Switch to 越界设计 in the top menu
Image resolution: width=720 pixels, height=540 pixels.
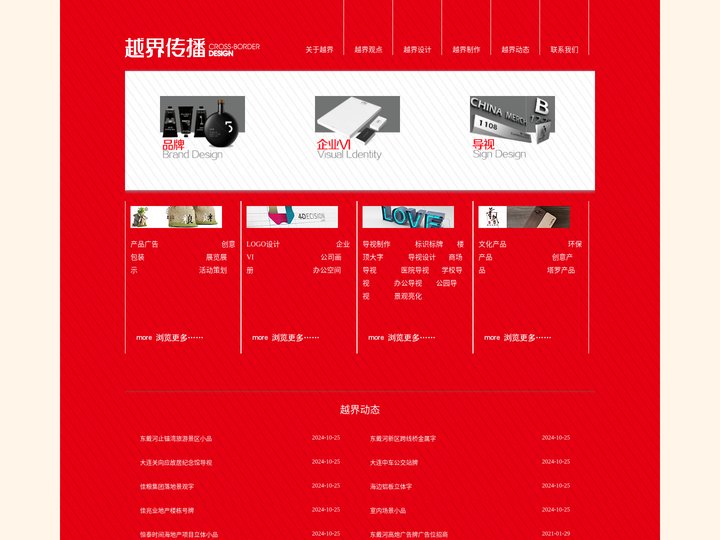(x=417, y=49)
